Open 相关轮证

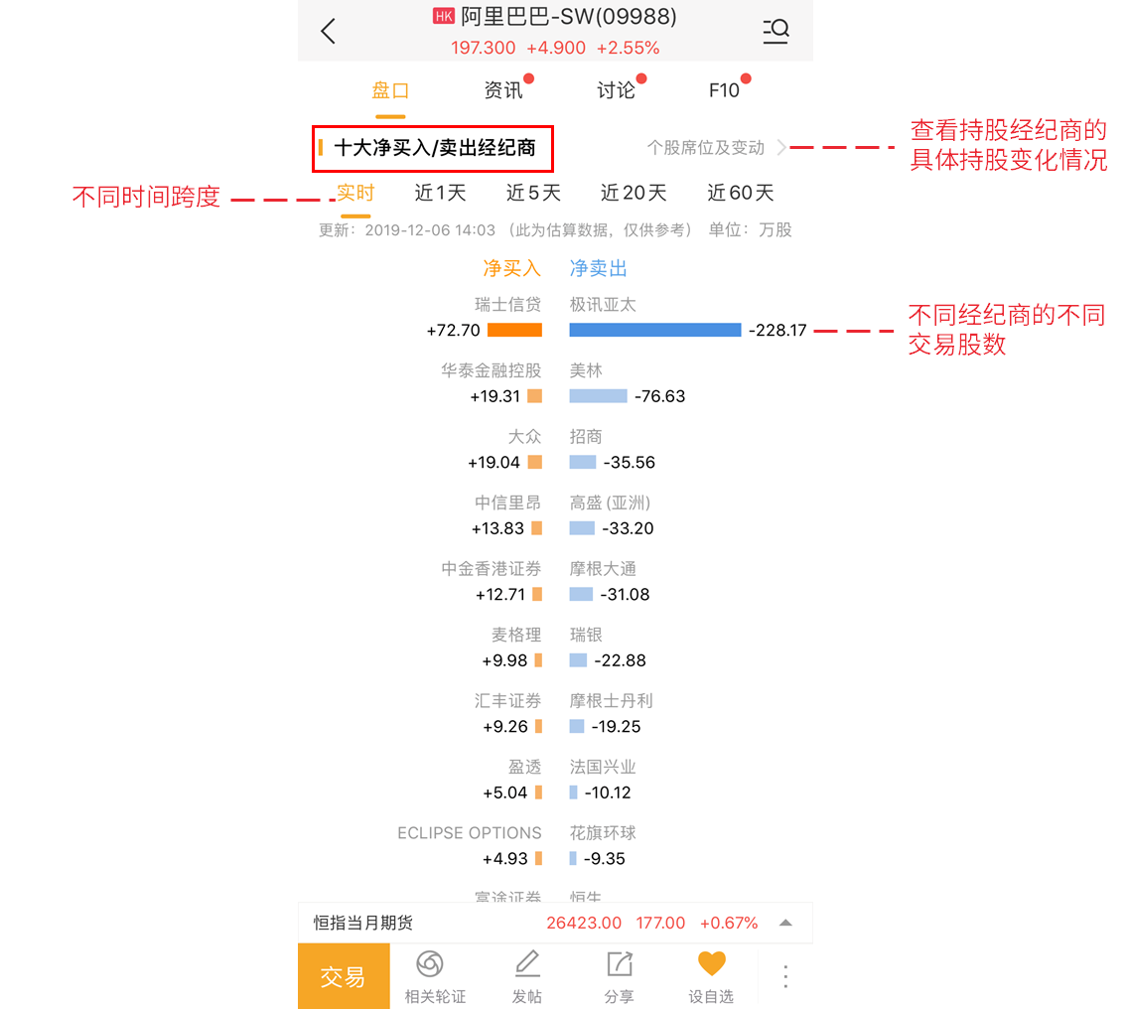434,977
